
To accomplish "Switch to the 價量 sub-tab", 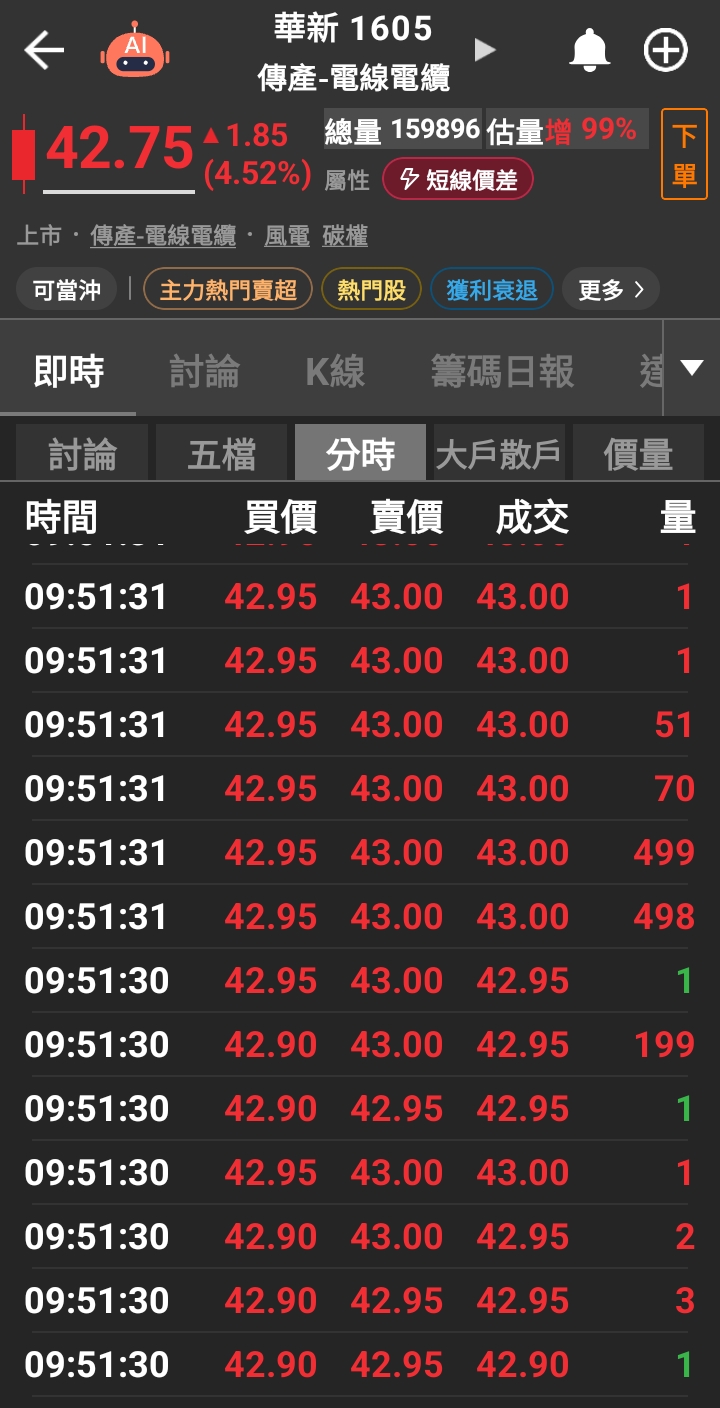I will click(638, 453).
